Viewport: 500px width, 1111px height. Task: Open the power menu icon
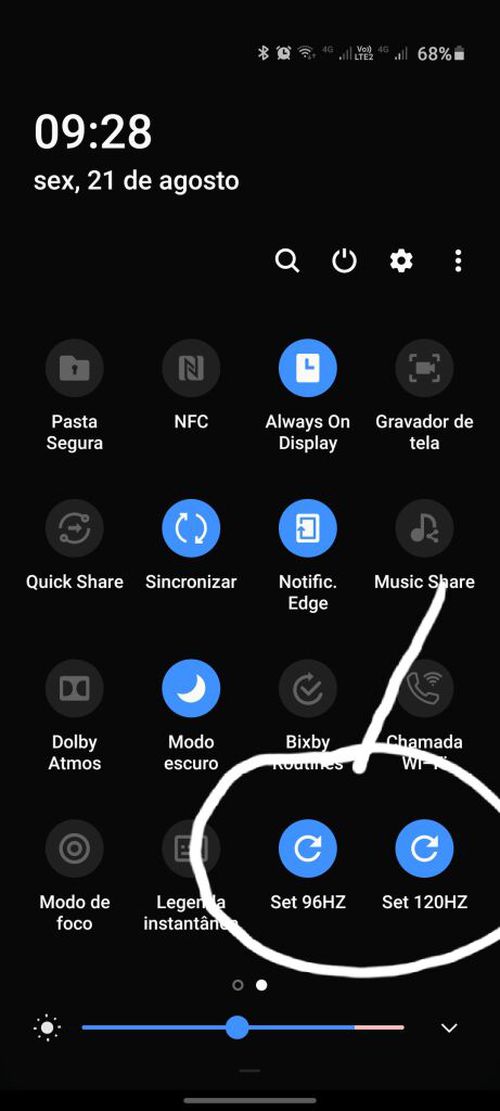pyautogui.click(x=344, y=261)
